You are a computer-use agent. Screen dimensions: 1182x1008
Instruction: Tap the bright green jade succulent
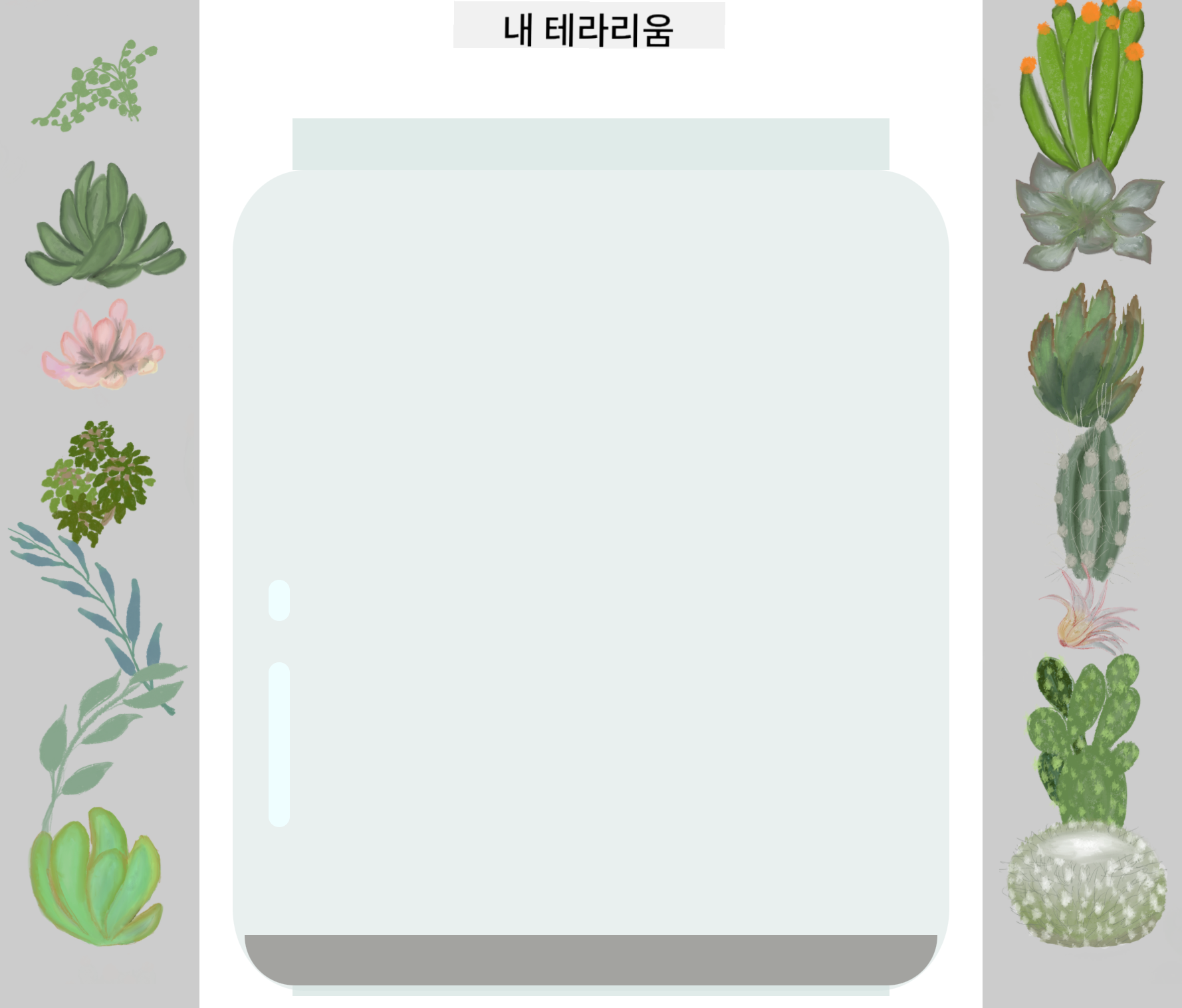tap(95, 878)
